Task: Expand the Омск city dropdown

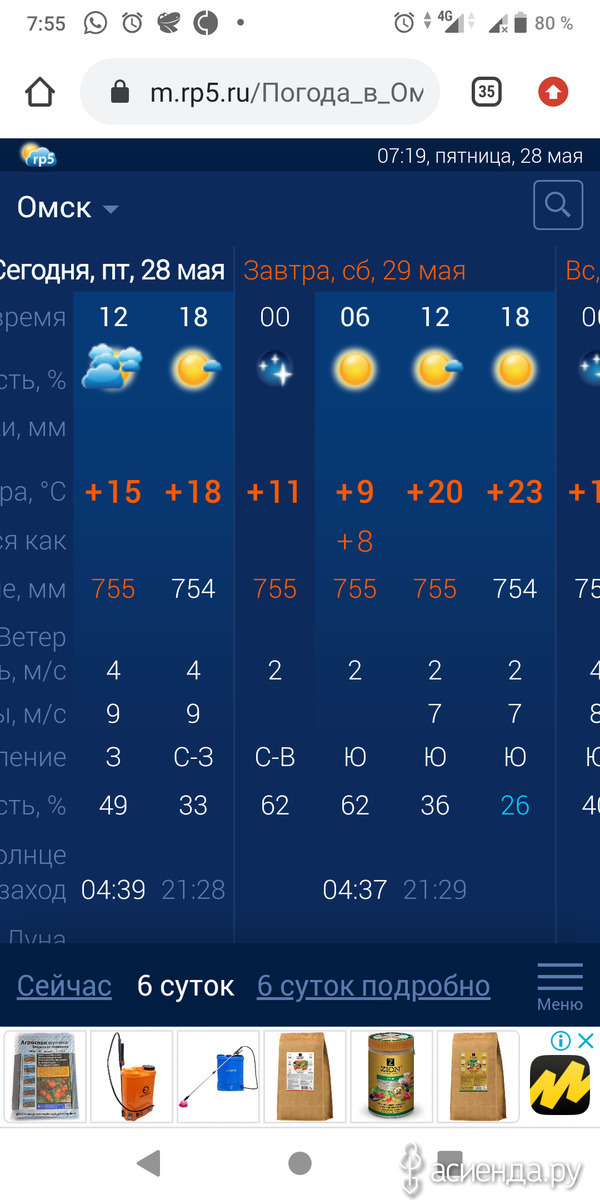Action: coord(68,208)
